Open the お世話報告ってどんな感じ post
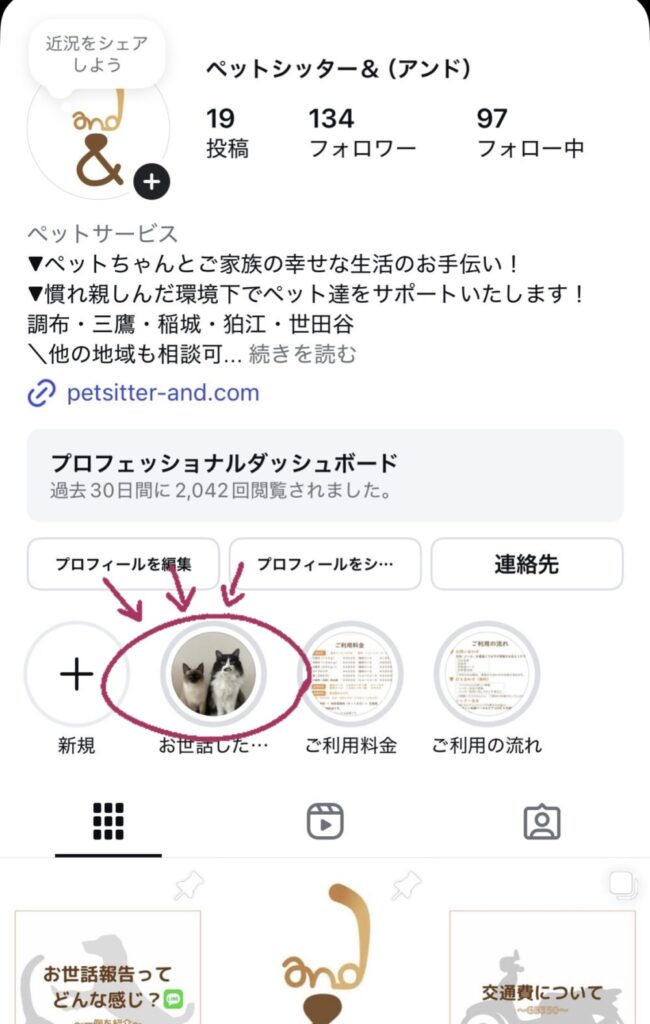 [108, 965]
